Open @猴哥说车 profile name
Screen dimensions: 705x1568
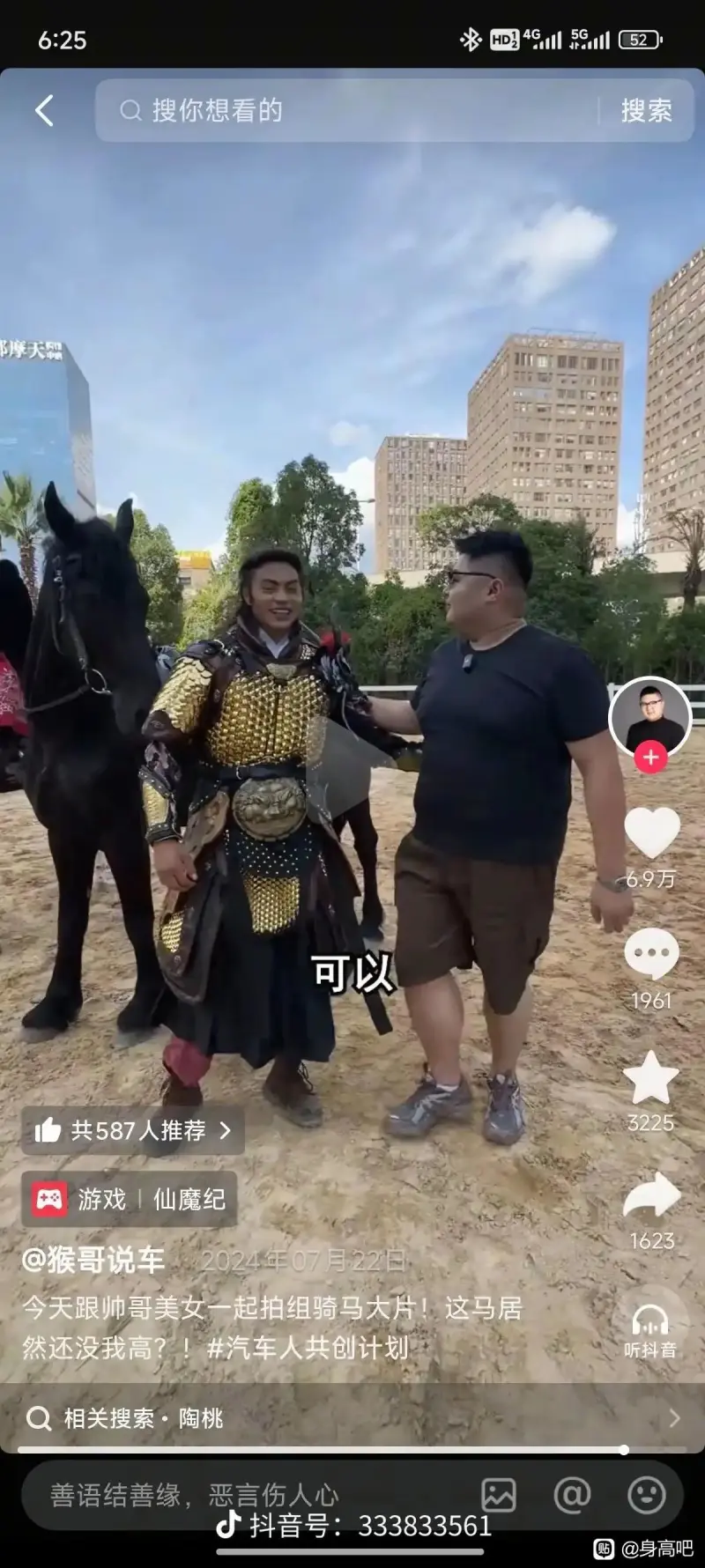click(93, 1261)
